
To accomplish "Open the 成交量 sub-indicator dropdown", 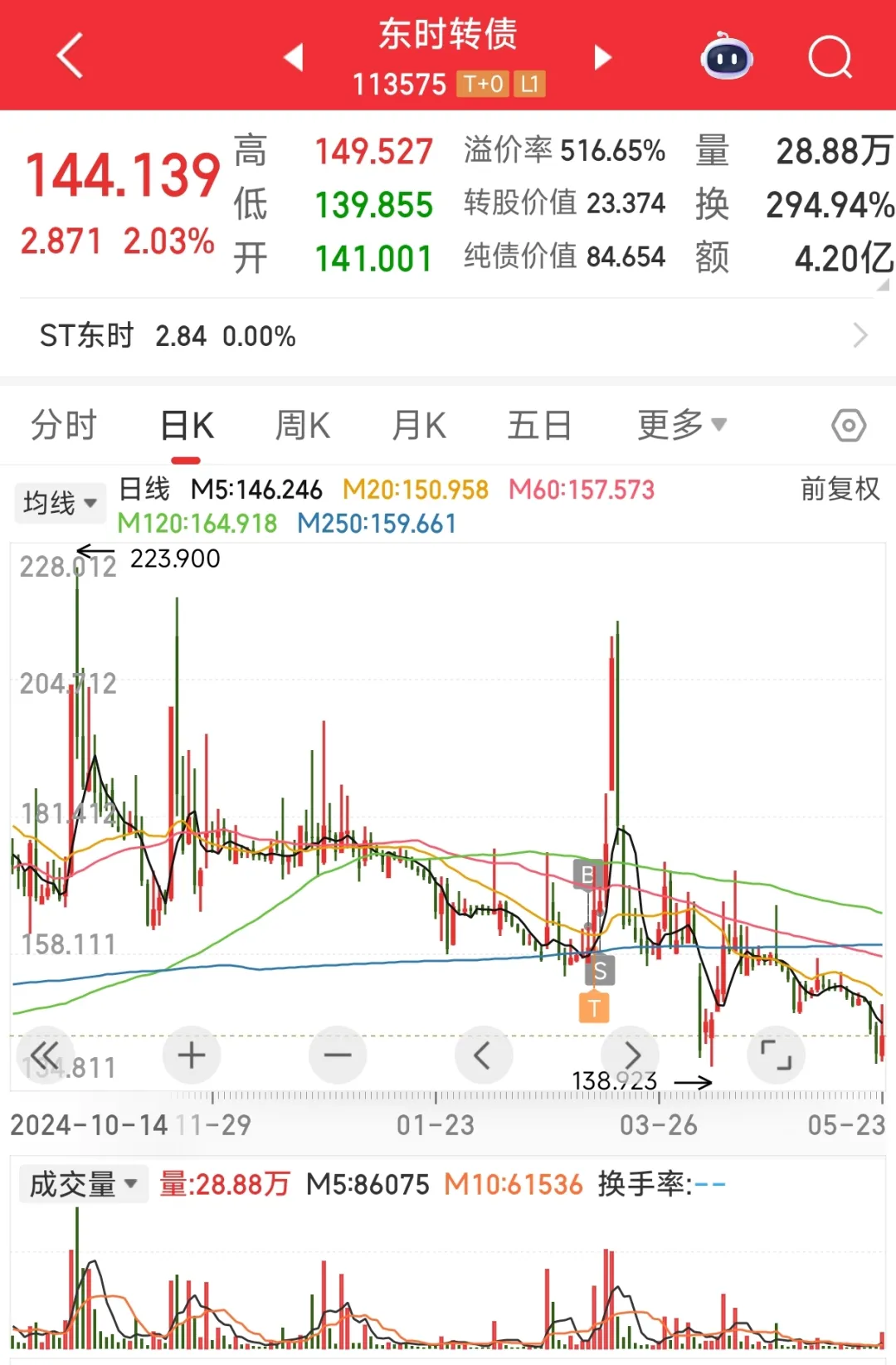I will 84,1184.
